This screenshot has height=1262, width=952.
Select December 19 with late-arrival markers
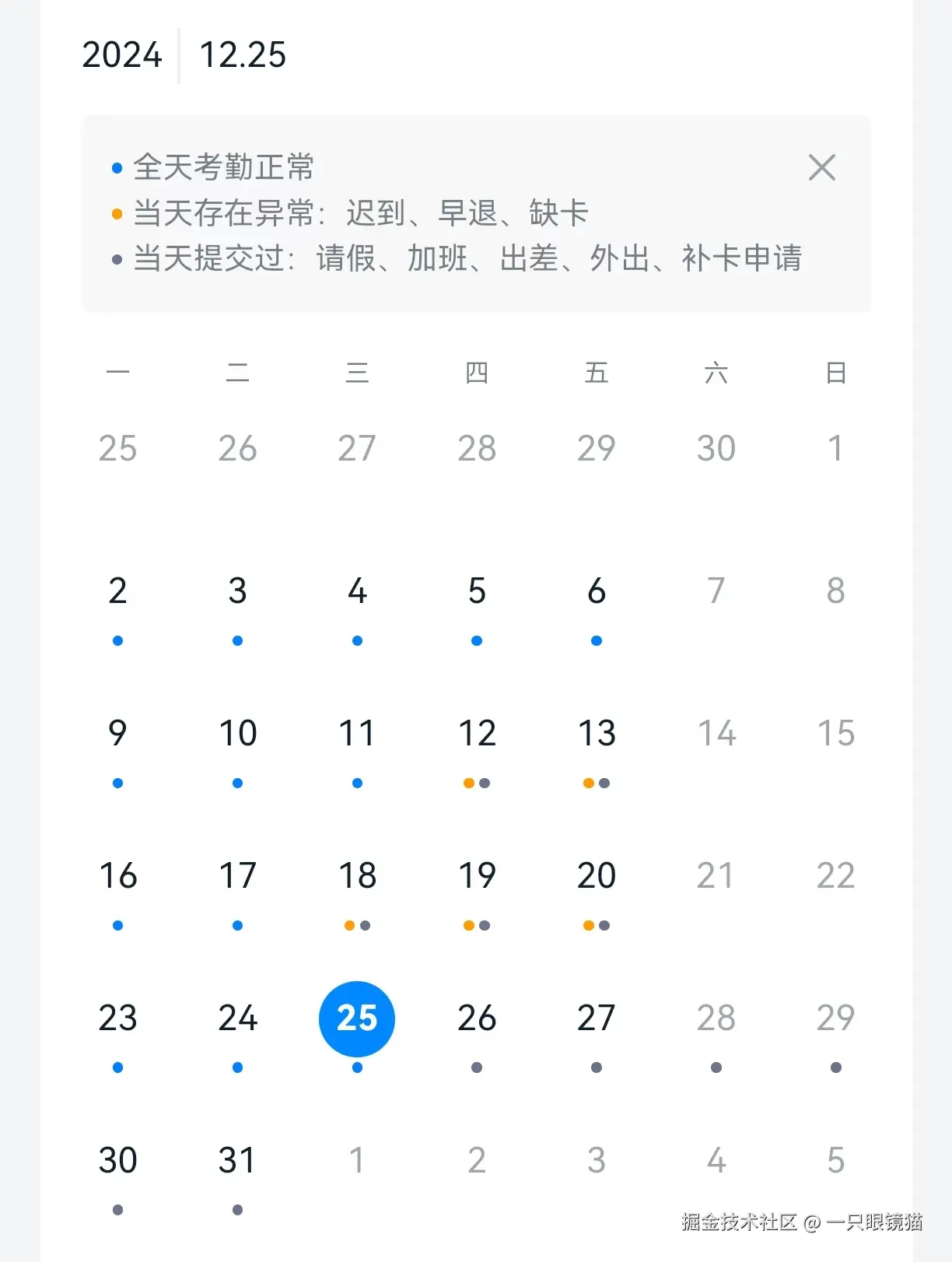coord(476,875)
